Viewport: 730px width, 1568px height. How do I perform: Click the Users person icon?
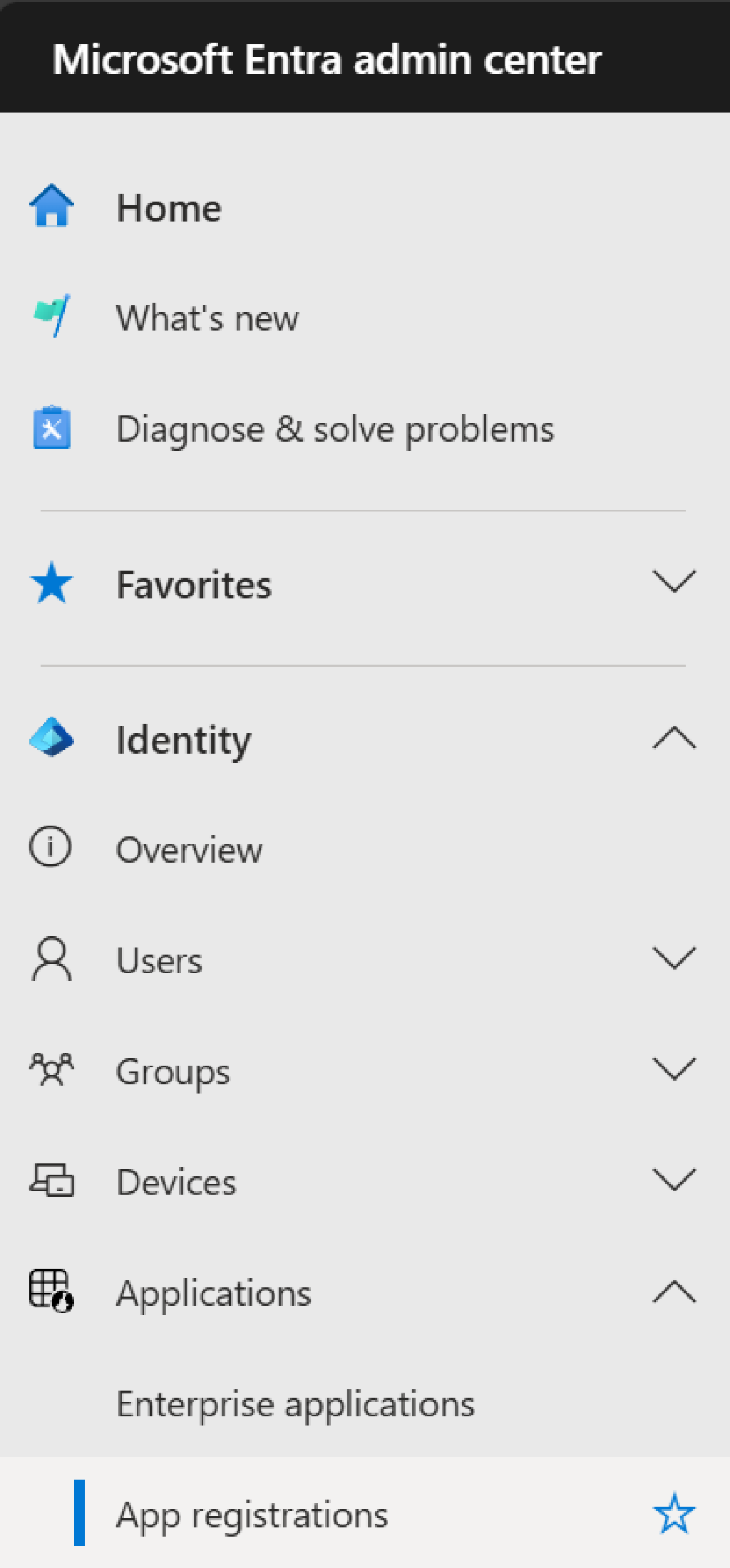(x=51, y=960)
